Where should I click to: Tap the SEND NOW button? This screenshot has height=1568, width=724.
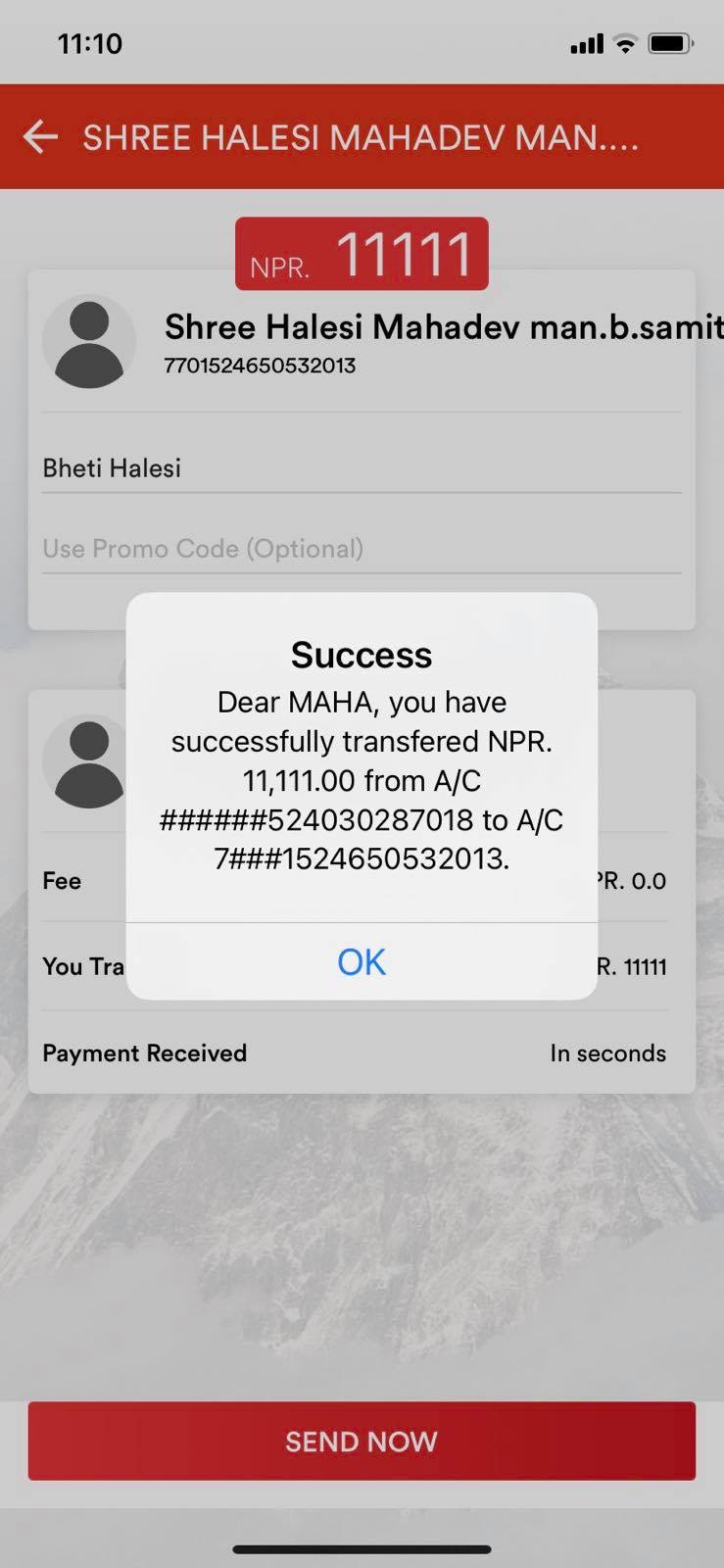click(362, 1441)
